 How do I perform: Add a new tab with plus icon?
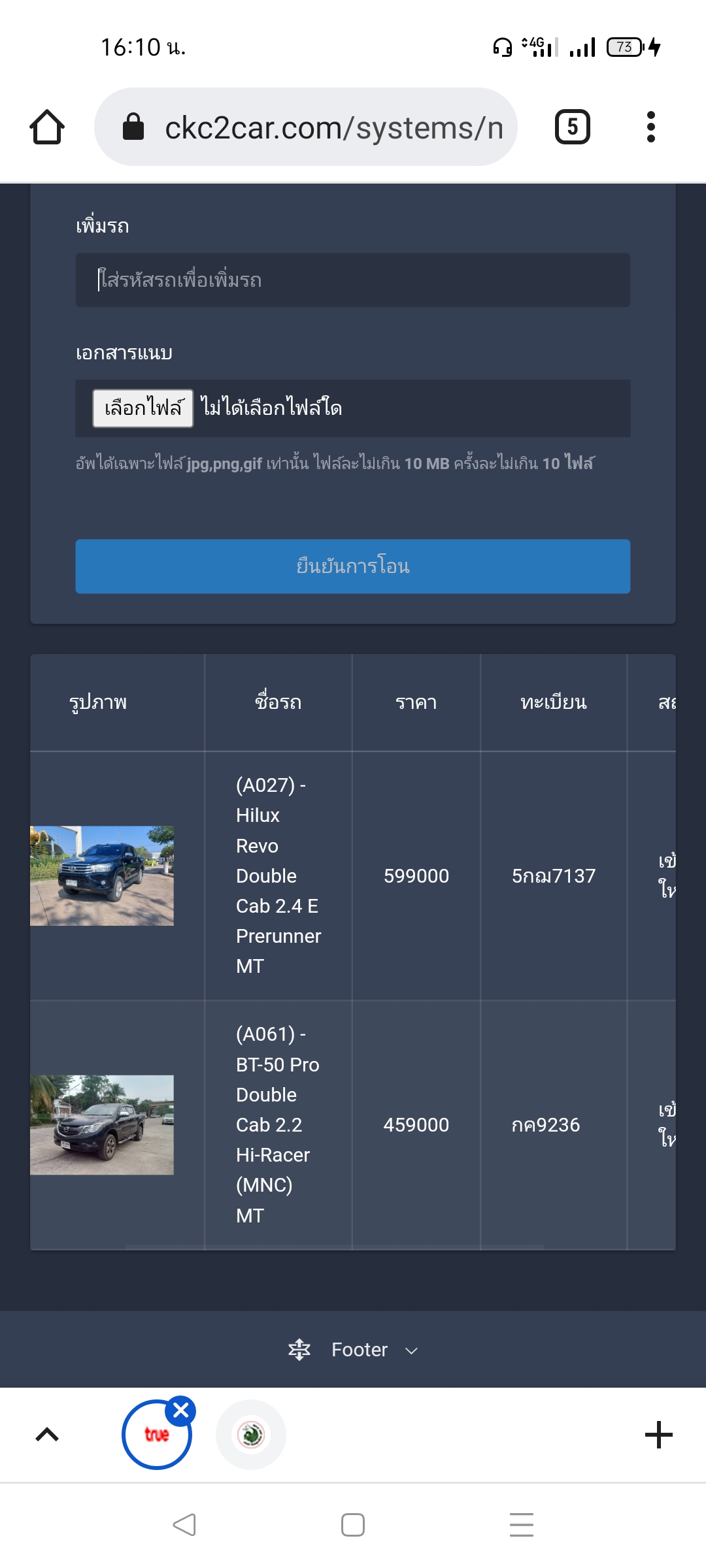click(x=658, y=1435)
